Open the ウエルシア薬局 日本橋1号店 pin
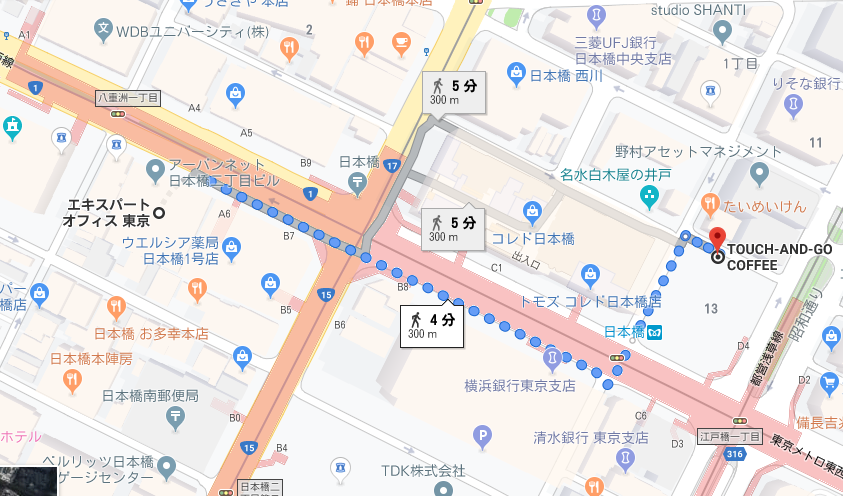The height and width of the screenshot is (496, 843). [x=234, y=245]
